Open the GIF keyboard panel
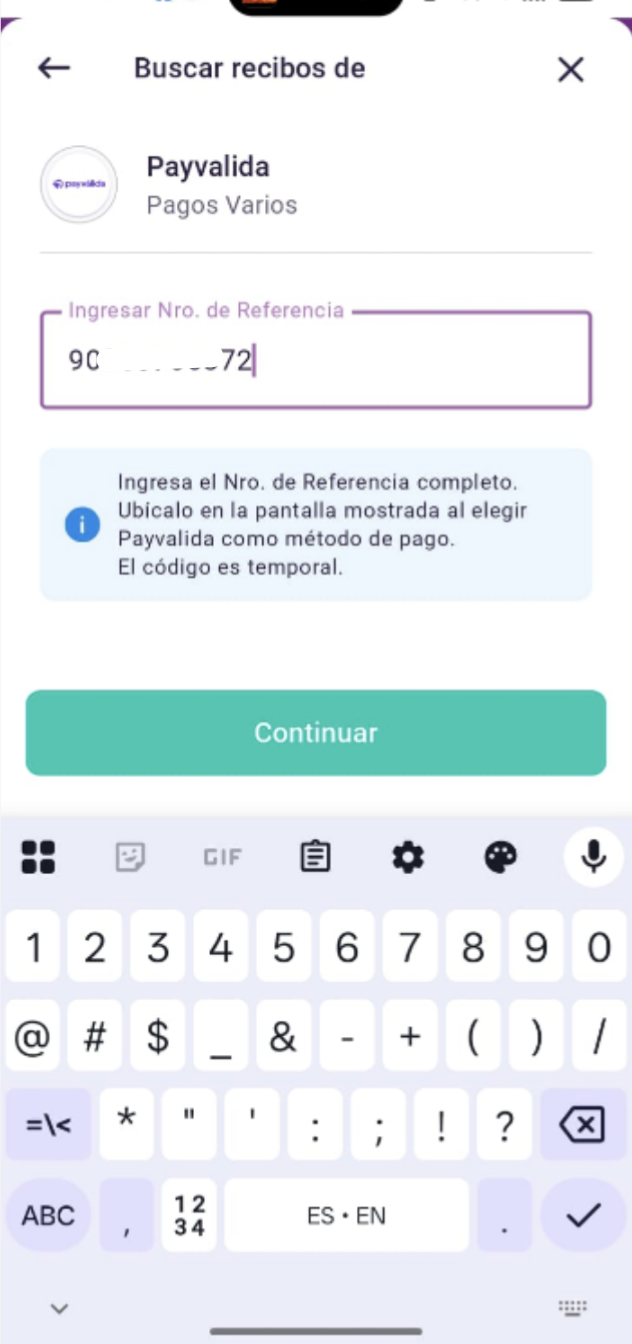 click(223, 856)
